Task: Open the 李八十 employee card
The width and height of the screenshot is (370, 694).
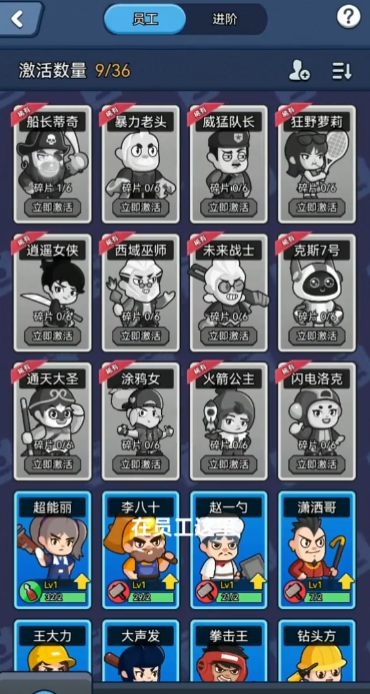Action: click(x=141, y=550)
